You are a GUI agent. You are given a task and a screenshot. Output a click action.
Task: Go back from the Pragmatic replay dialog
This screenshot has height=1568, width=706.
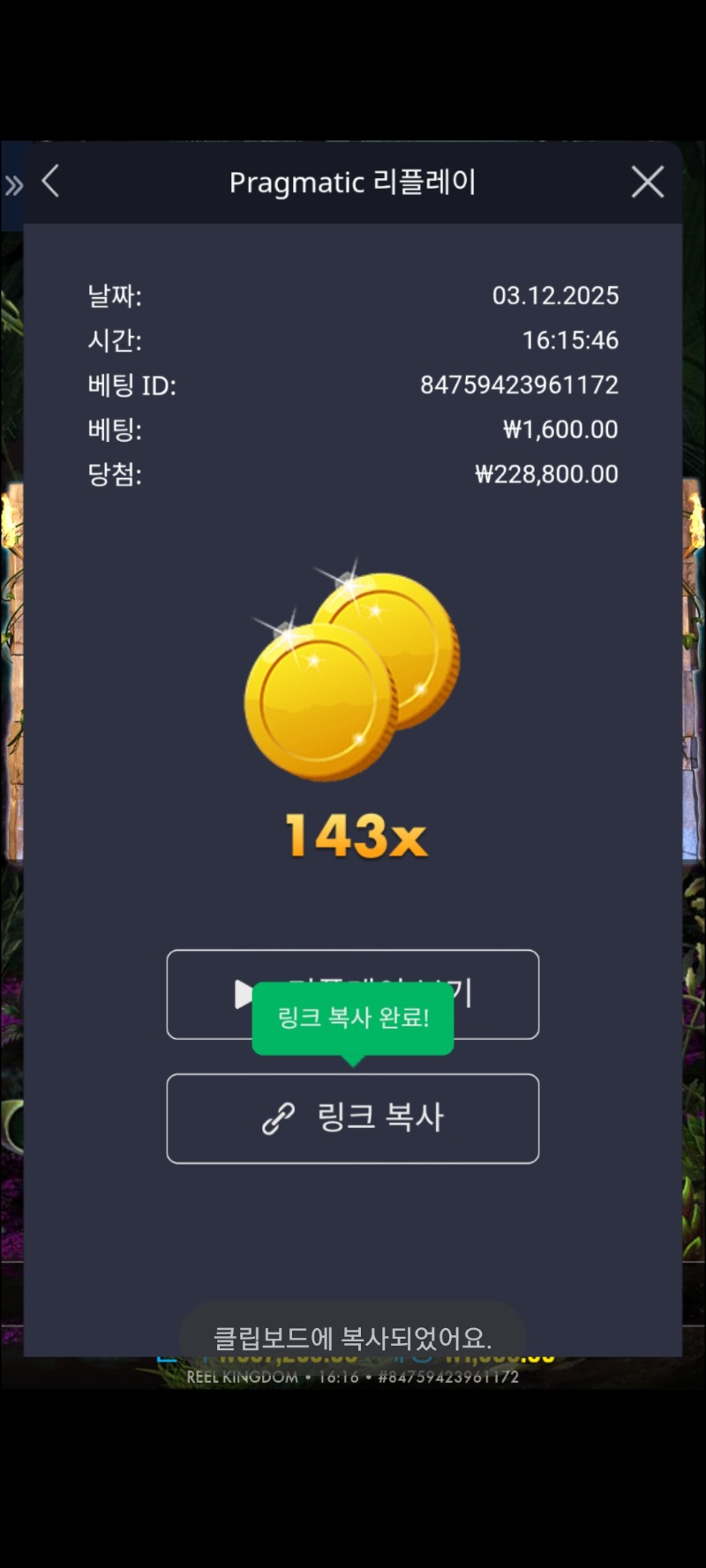pyautogui.click(x=50, y=182)
